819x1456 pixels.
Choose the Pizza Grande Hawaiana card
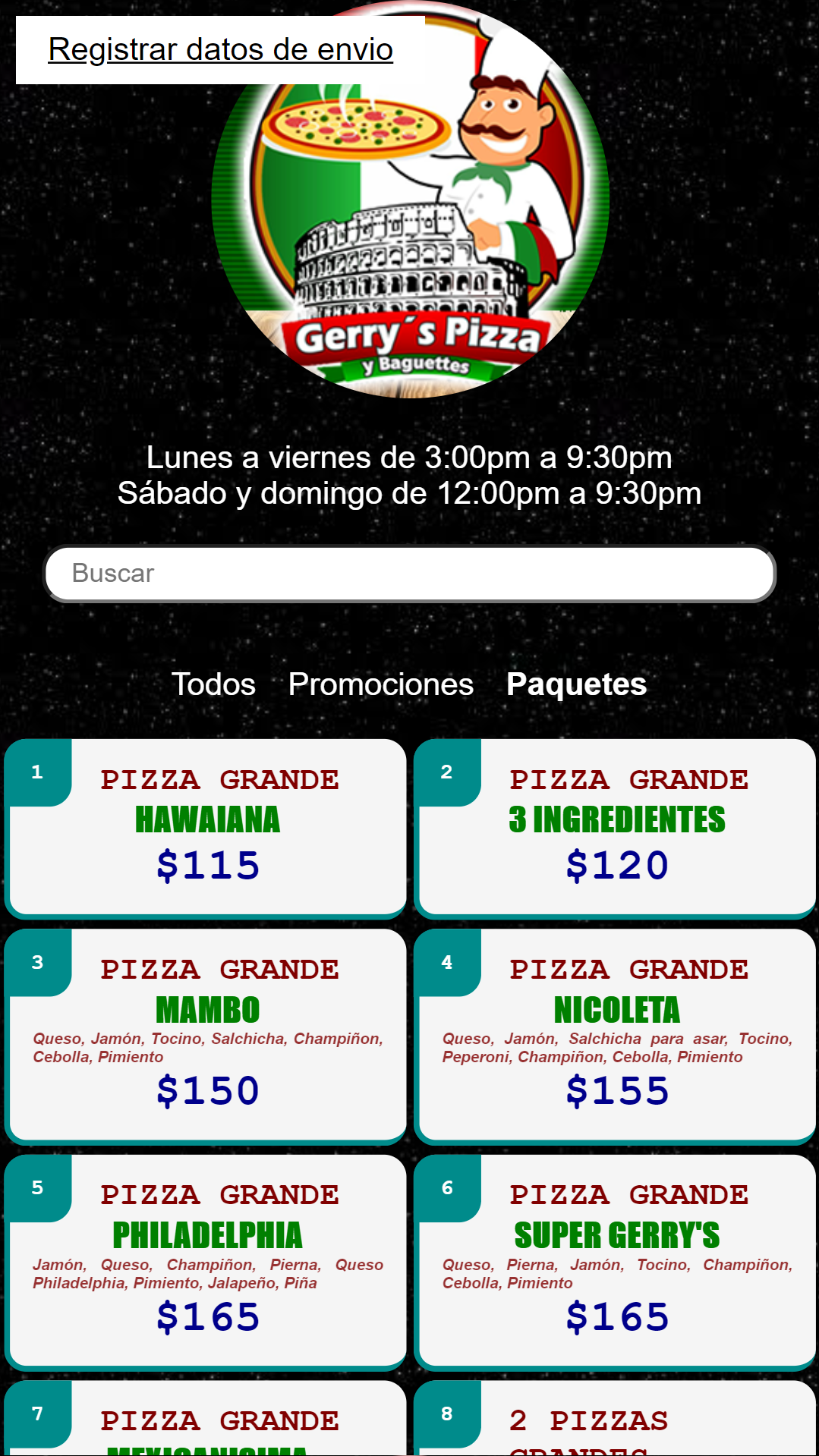point(206,827)
